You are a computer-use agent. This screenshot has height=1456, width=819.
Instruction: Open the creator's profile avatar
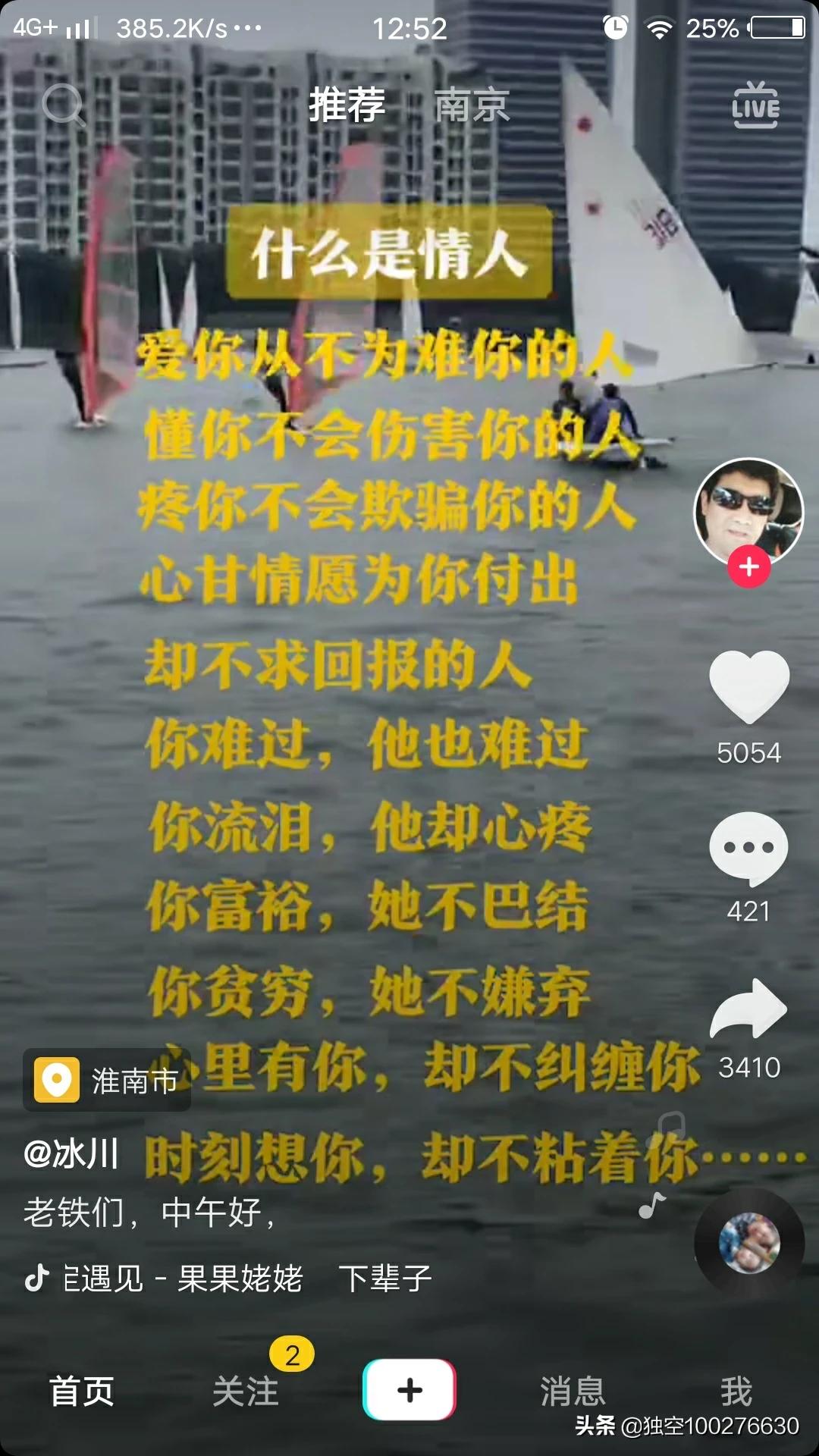click(x=748, y=512)
